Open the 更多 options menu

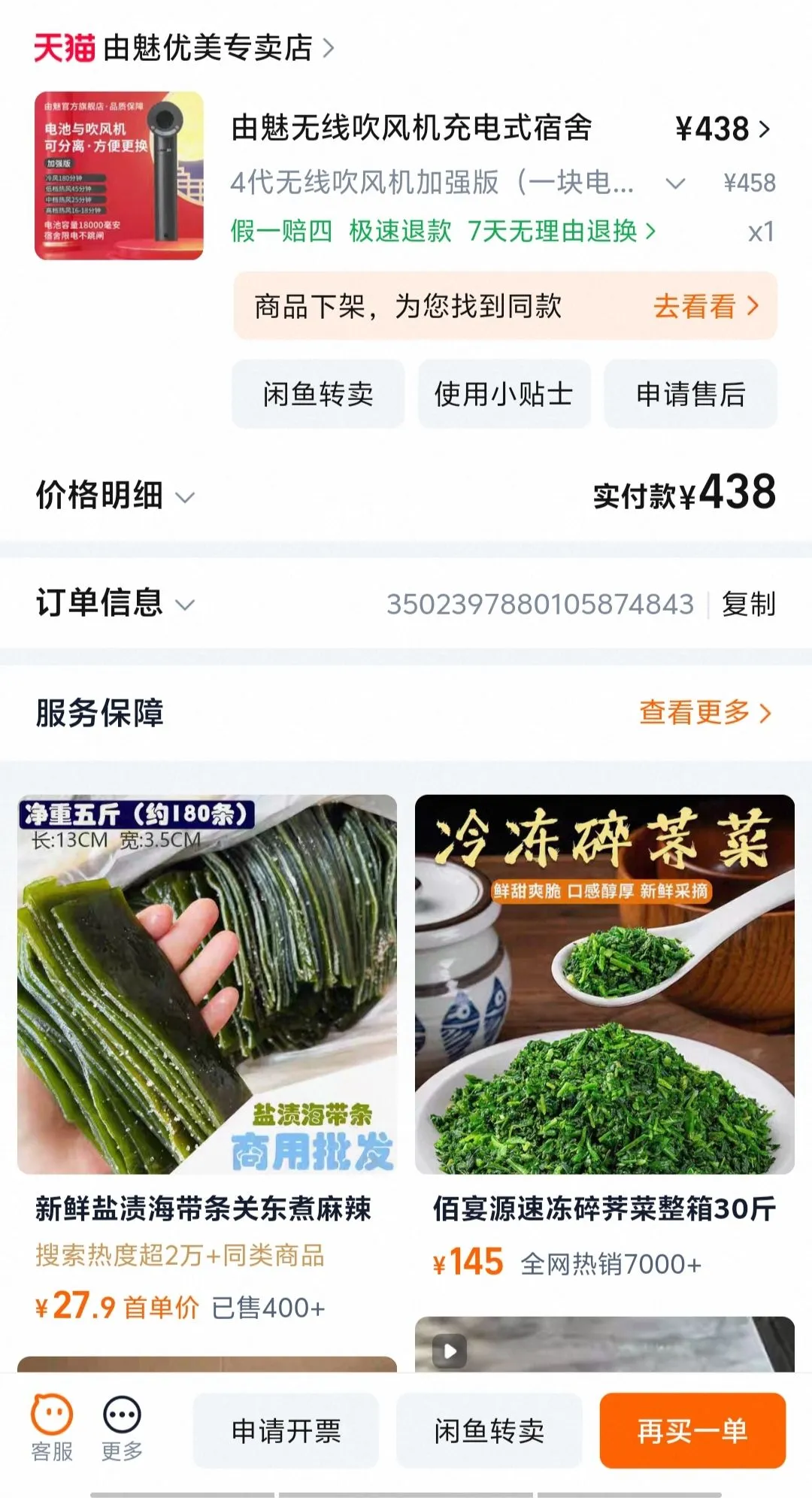tap(122, 1428)
